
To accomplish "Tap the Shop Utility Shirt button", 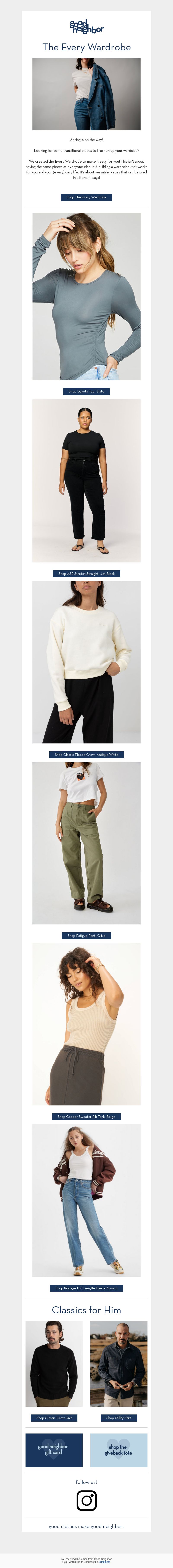I will 119,1418.
